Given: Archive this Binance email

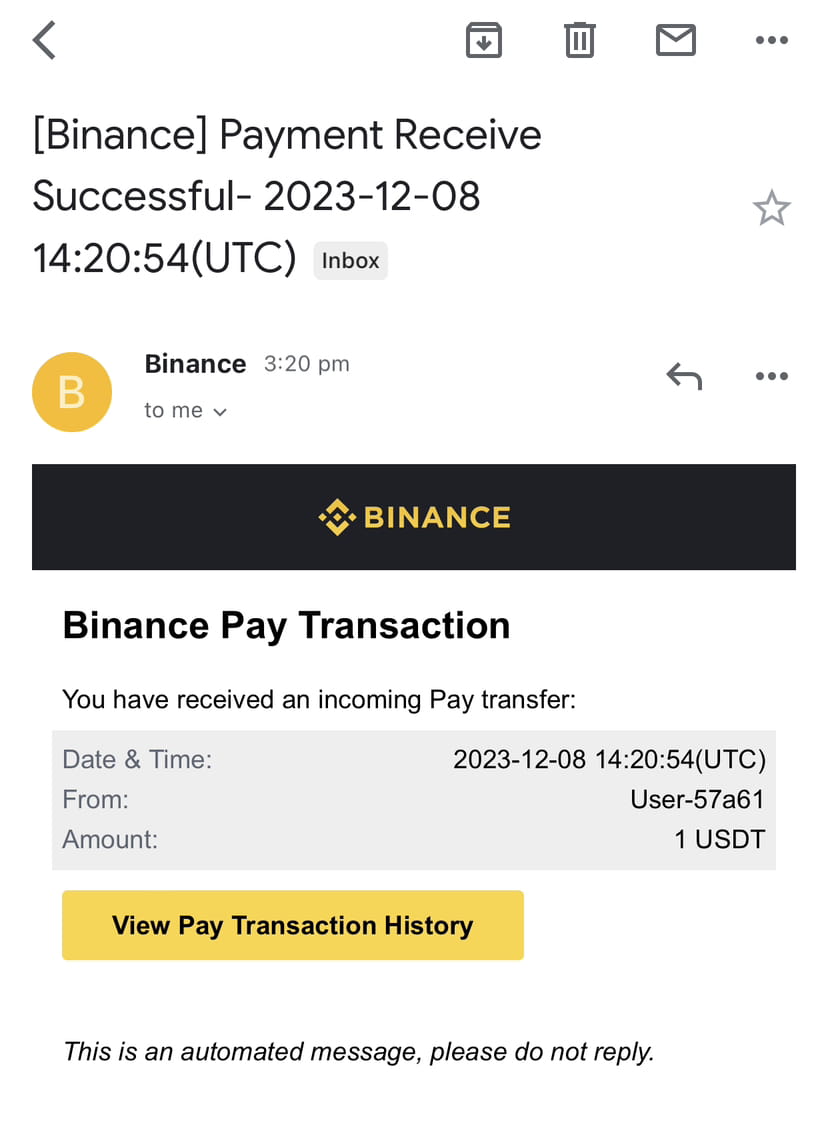Looking at the screenshot, I should 484,40.
